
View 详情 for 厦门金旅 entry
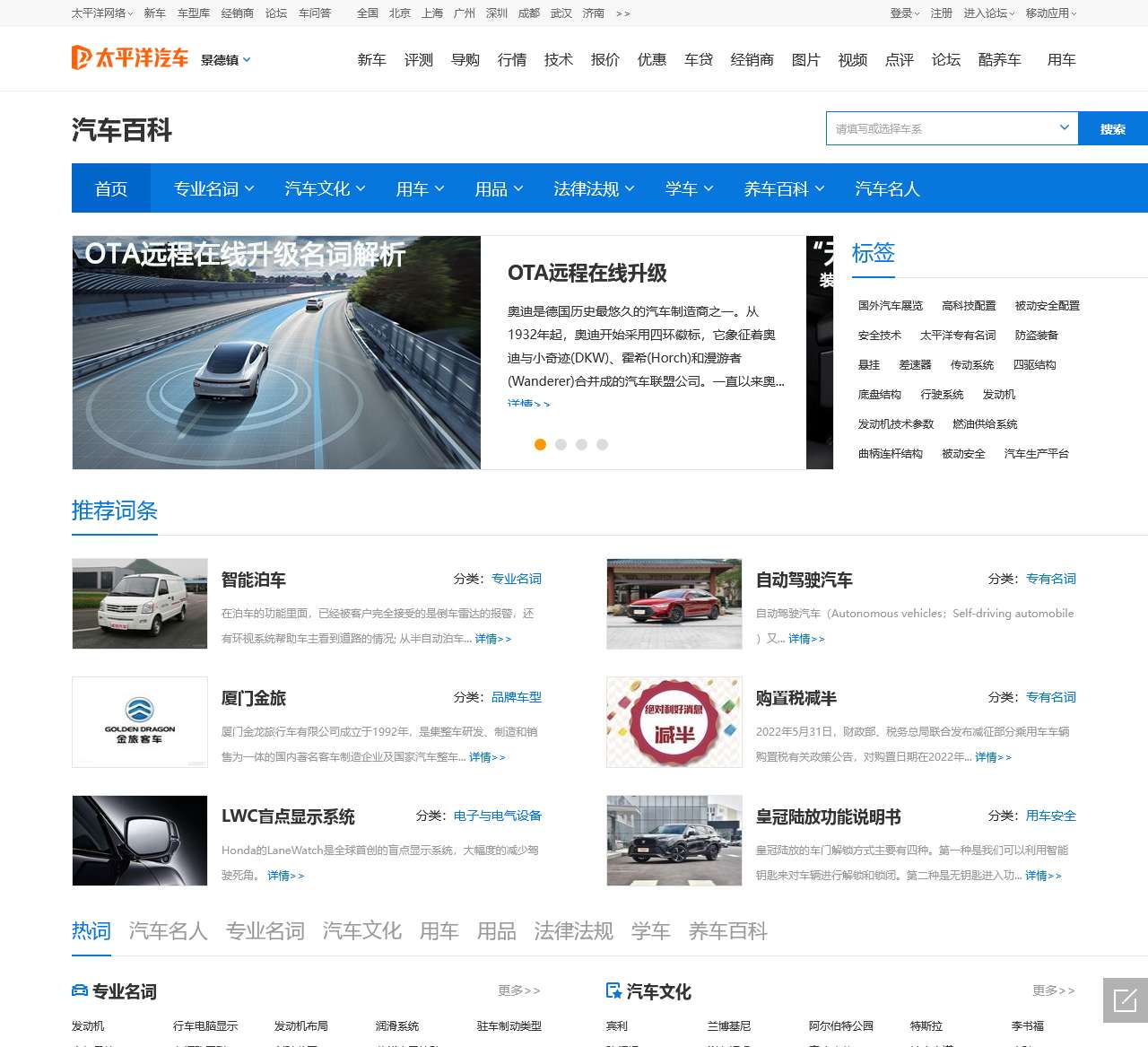coord(487,757)
